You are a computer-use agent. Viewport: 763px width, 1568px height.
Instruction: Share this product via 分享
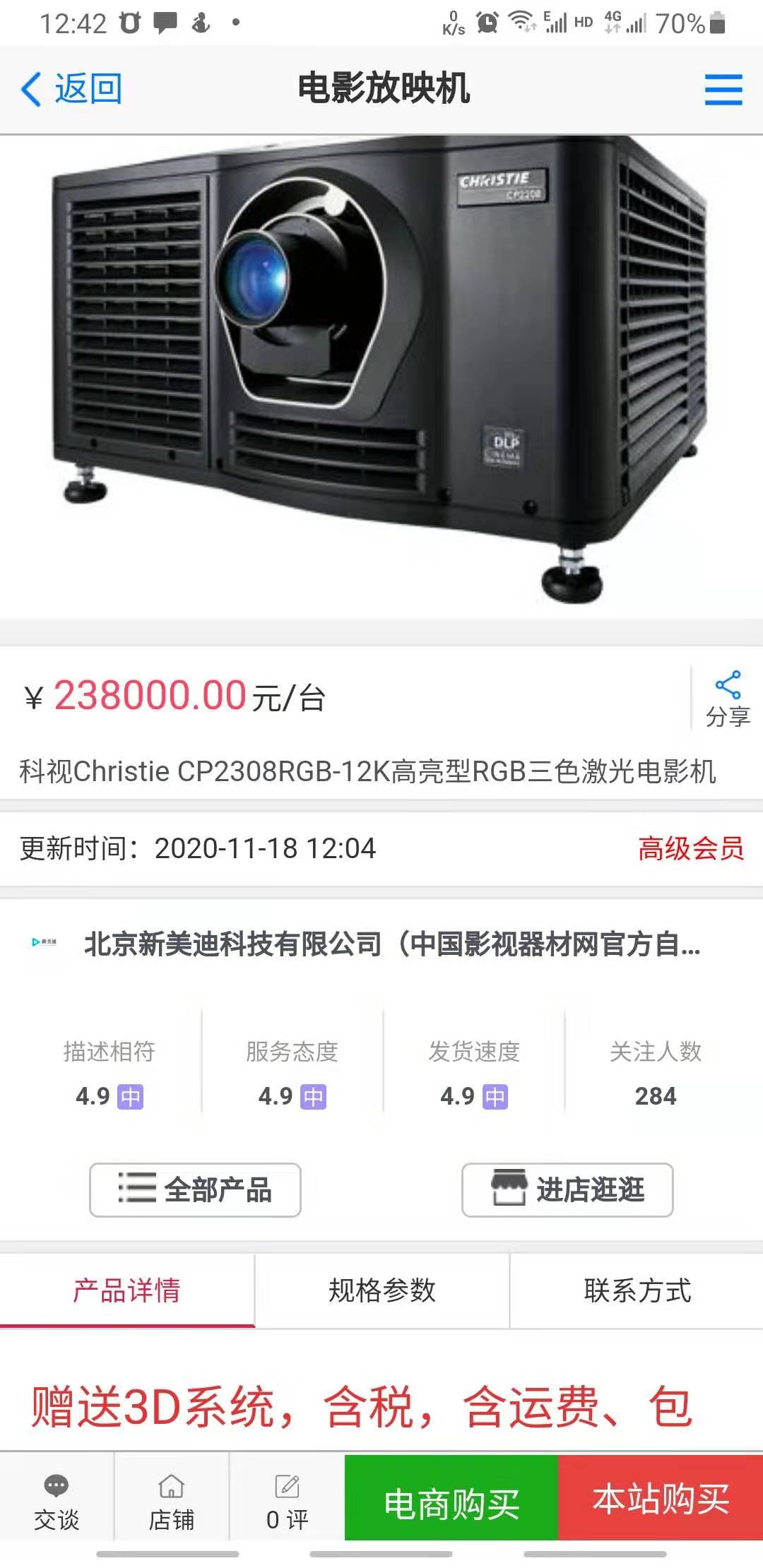point(728,699)
